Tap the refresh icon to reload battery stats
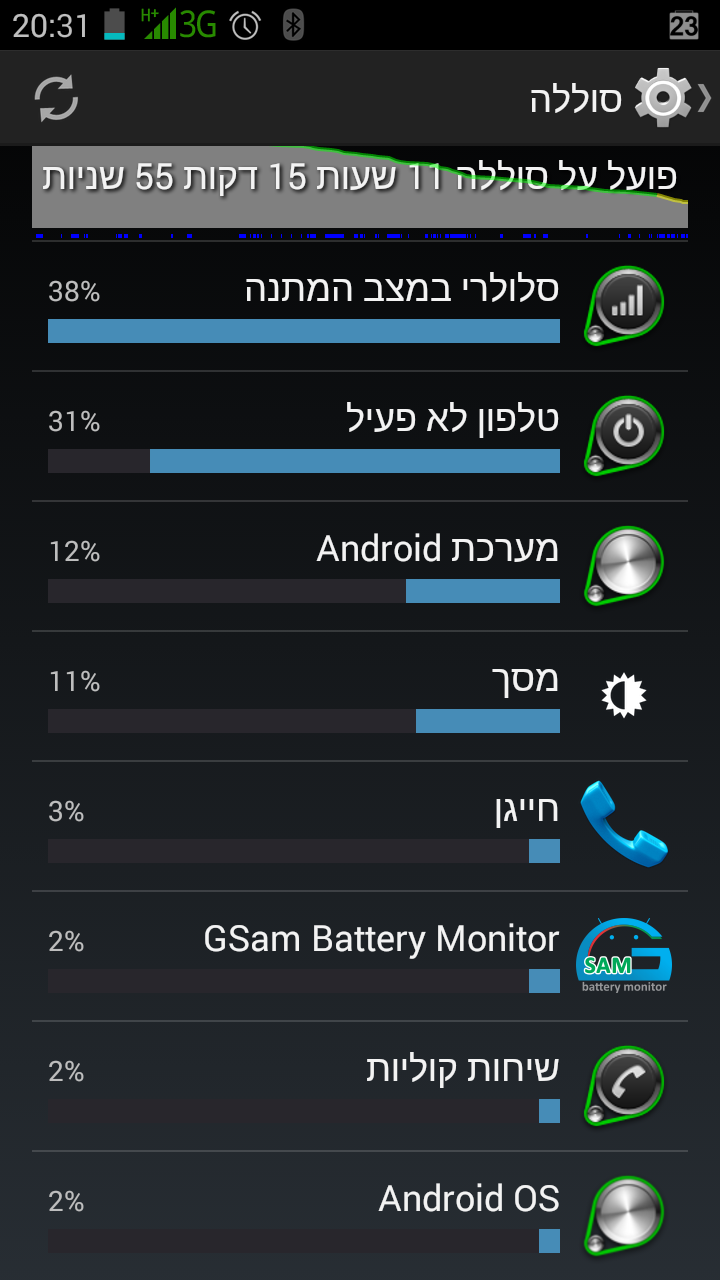Screen dimensions: 720x1280 (x=57, y=97)
